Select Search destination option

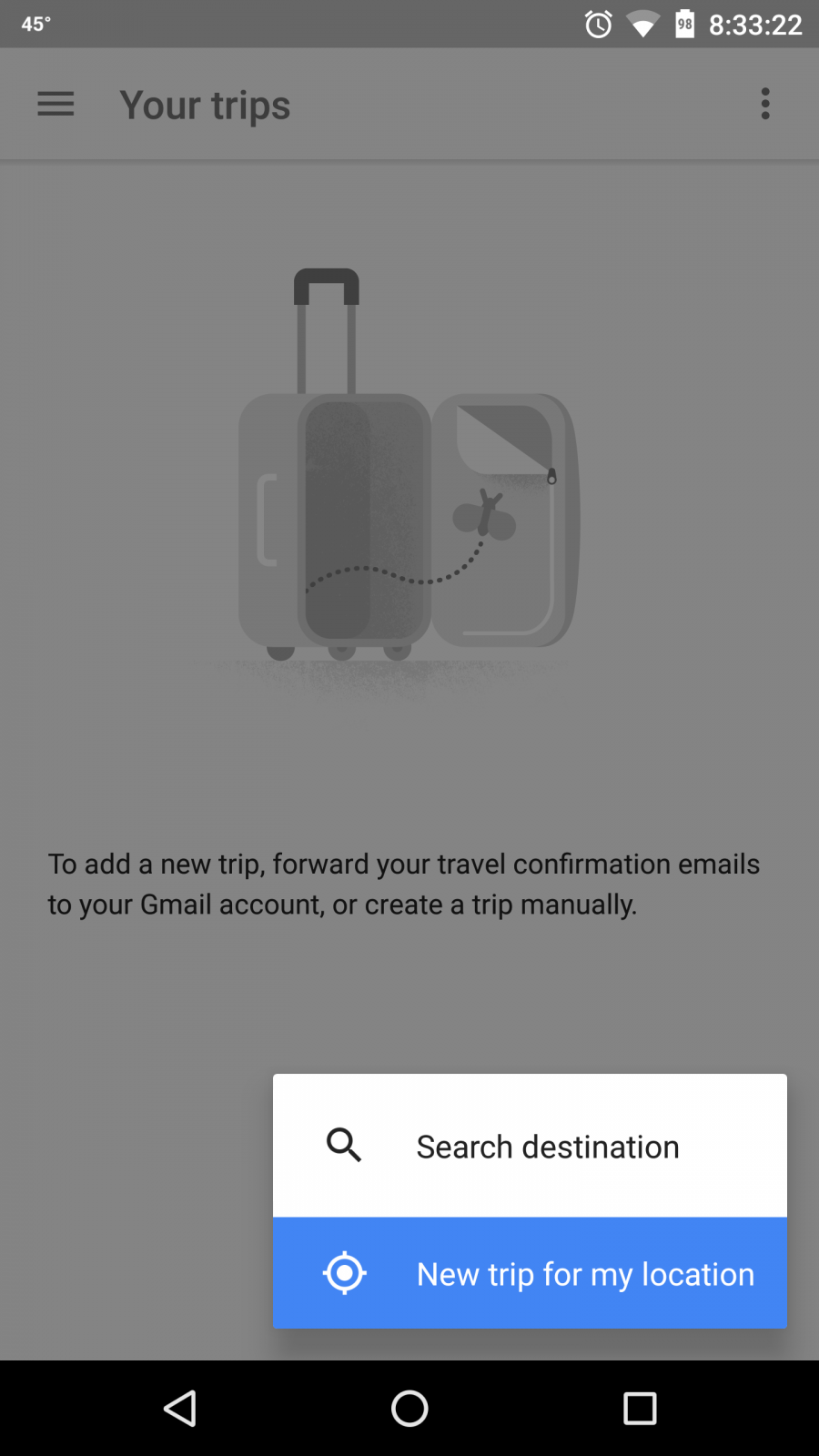click(530, 1146)
